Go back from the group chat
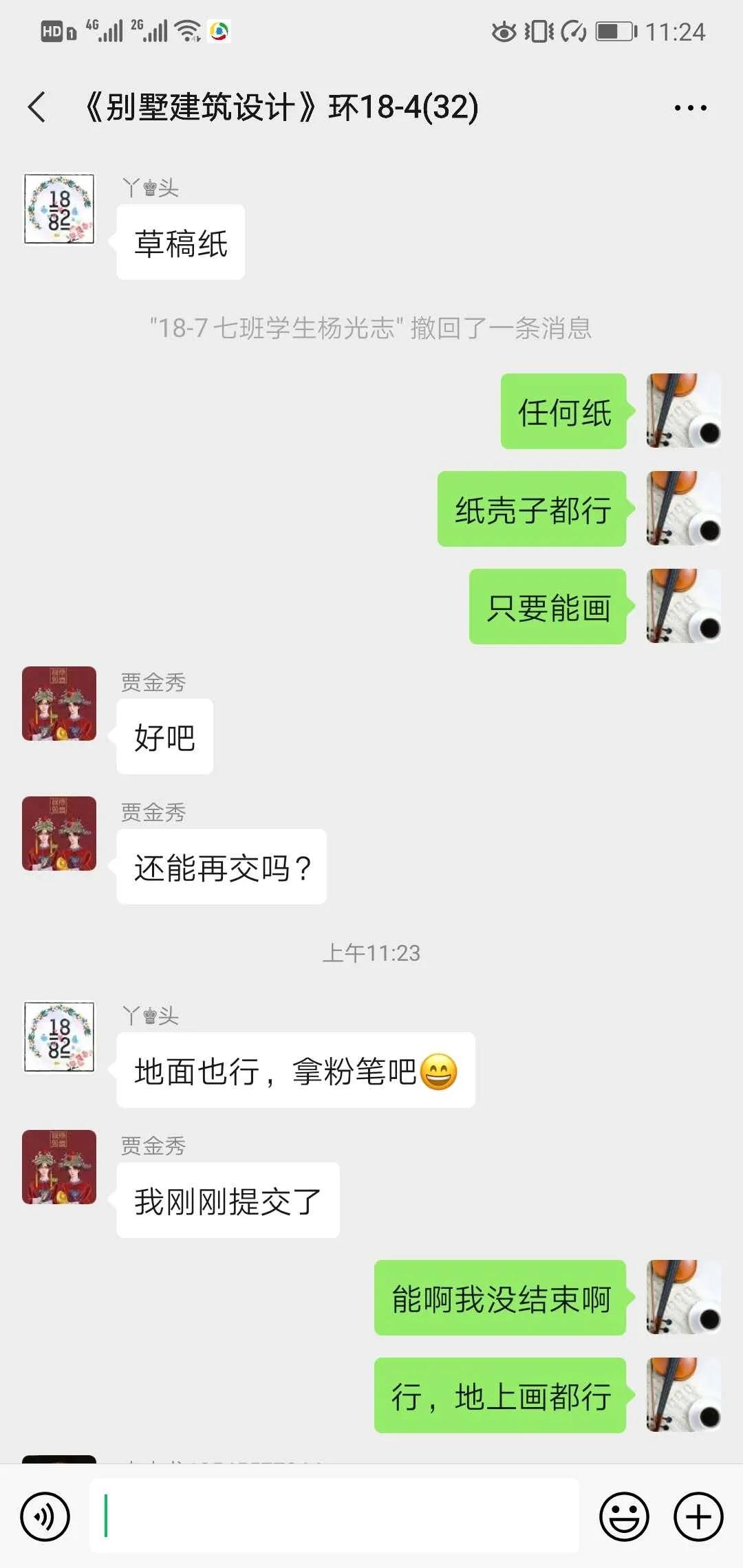743x1568 pixels. [x=38, y=107]
